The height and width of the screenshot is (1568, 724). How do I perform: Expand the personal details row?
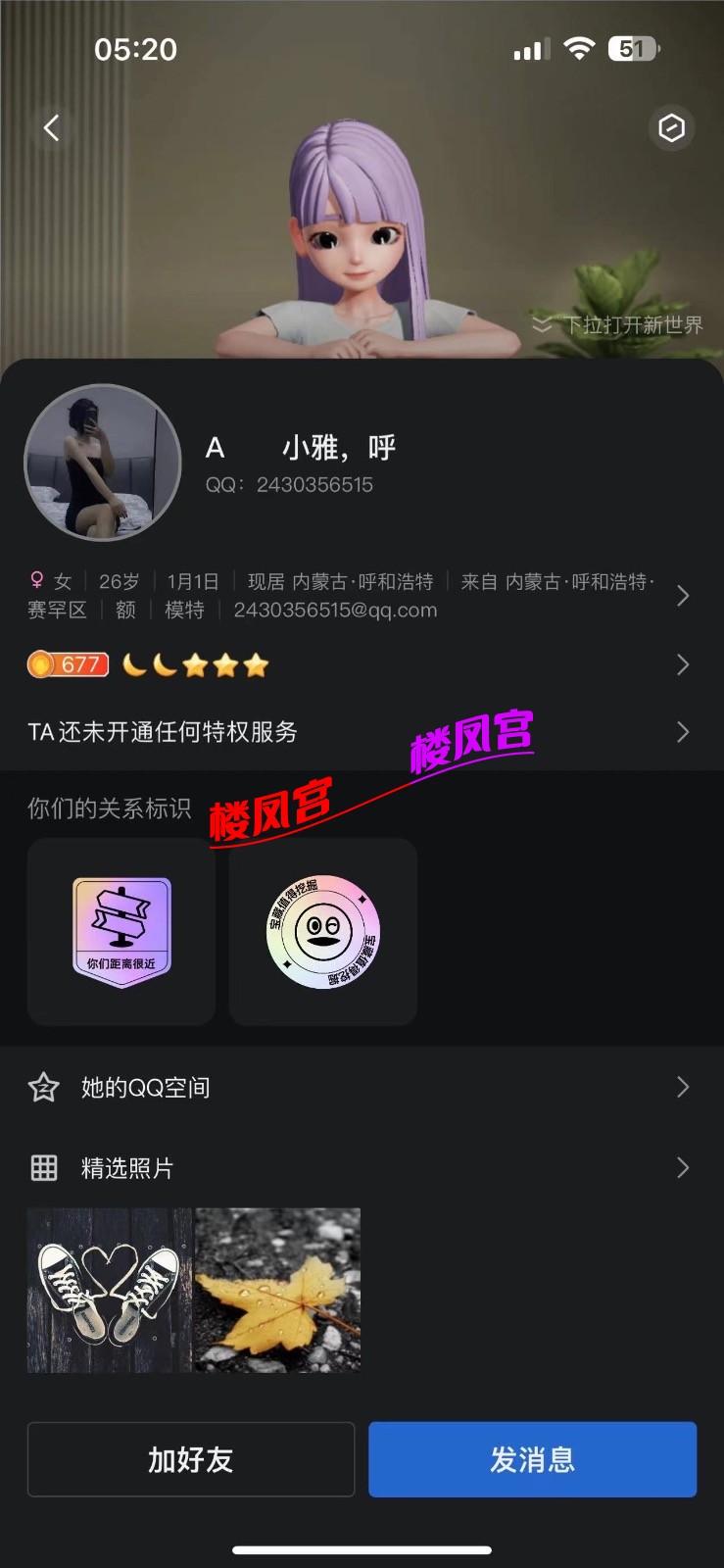tap(682, 596)
